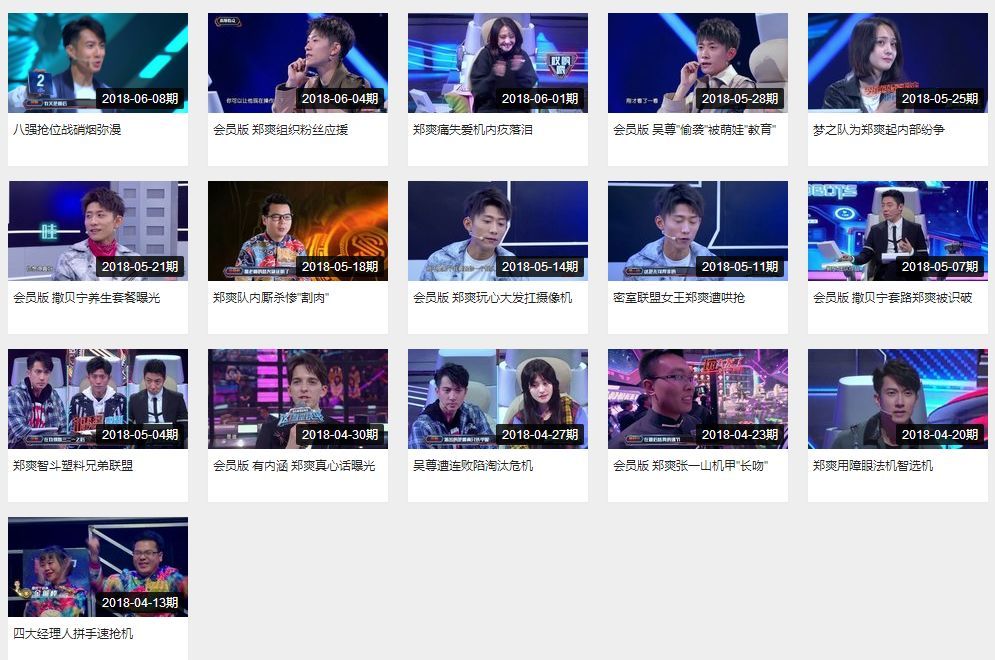Open the 2018-04-13 episode 四大经理人拼手速抢机
Image resolution: width=995 pixels, height=660 pixels.
coord(98,567)
